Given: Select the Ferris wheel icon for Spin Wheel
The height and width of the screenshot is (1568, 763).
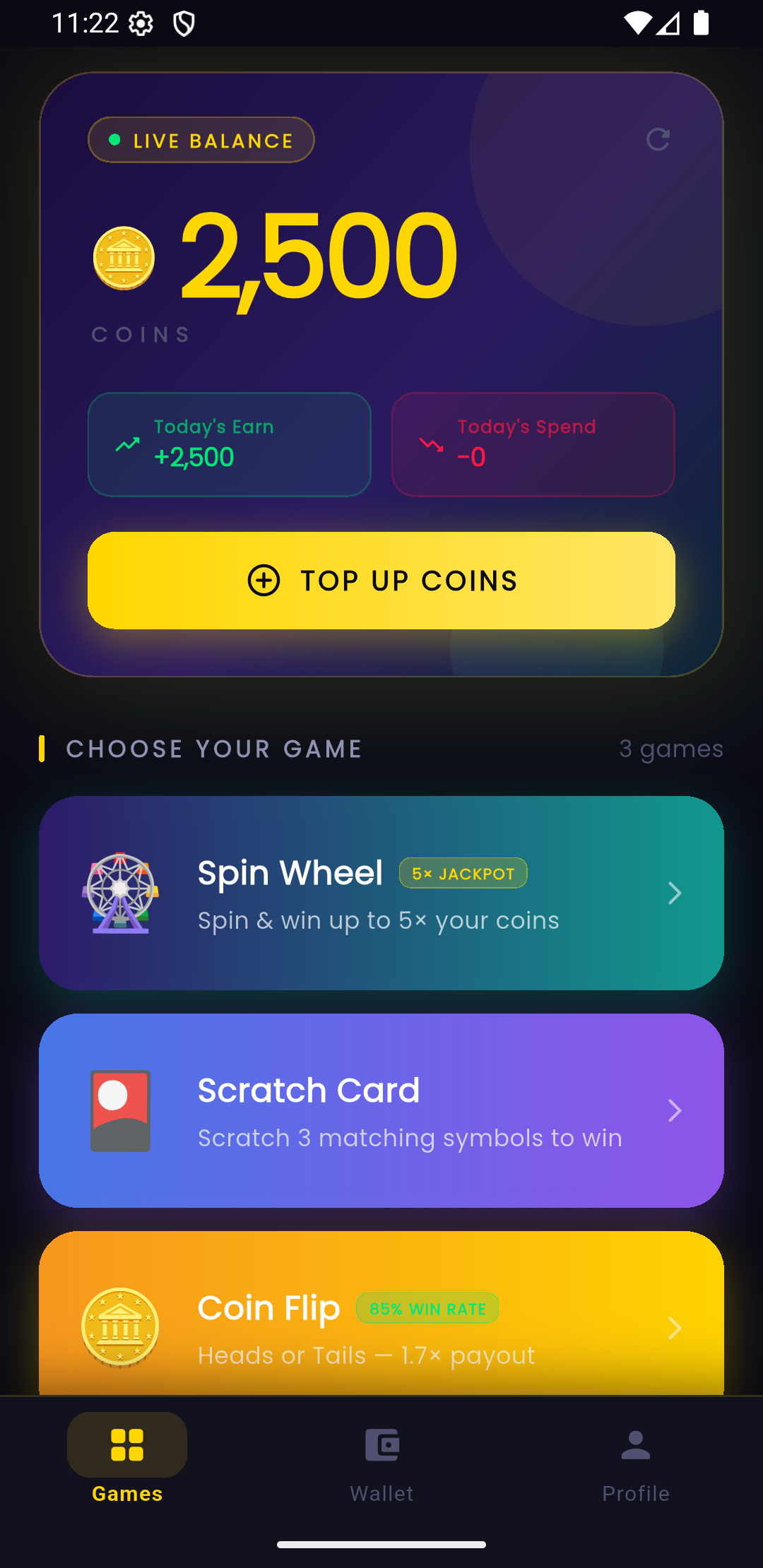Looking at the screenshot, I should point(121,892).
